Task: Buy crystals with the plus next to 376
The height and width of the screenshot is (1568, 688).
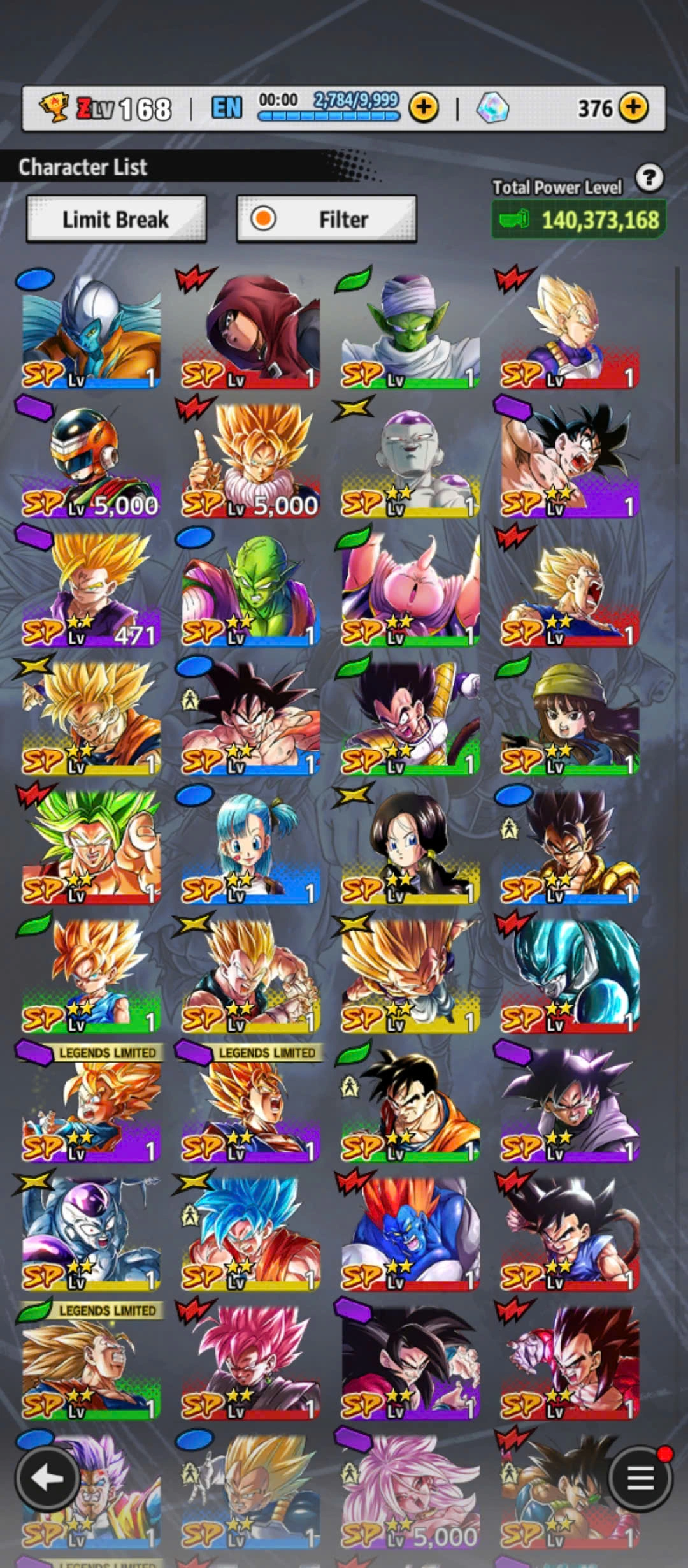Action: click(x=633, y=108)
